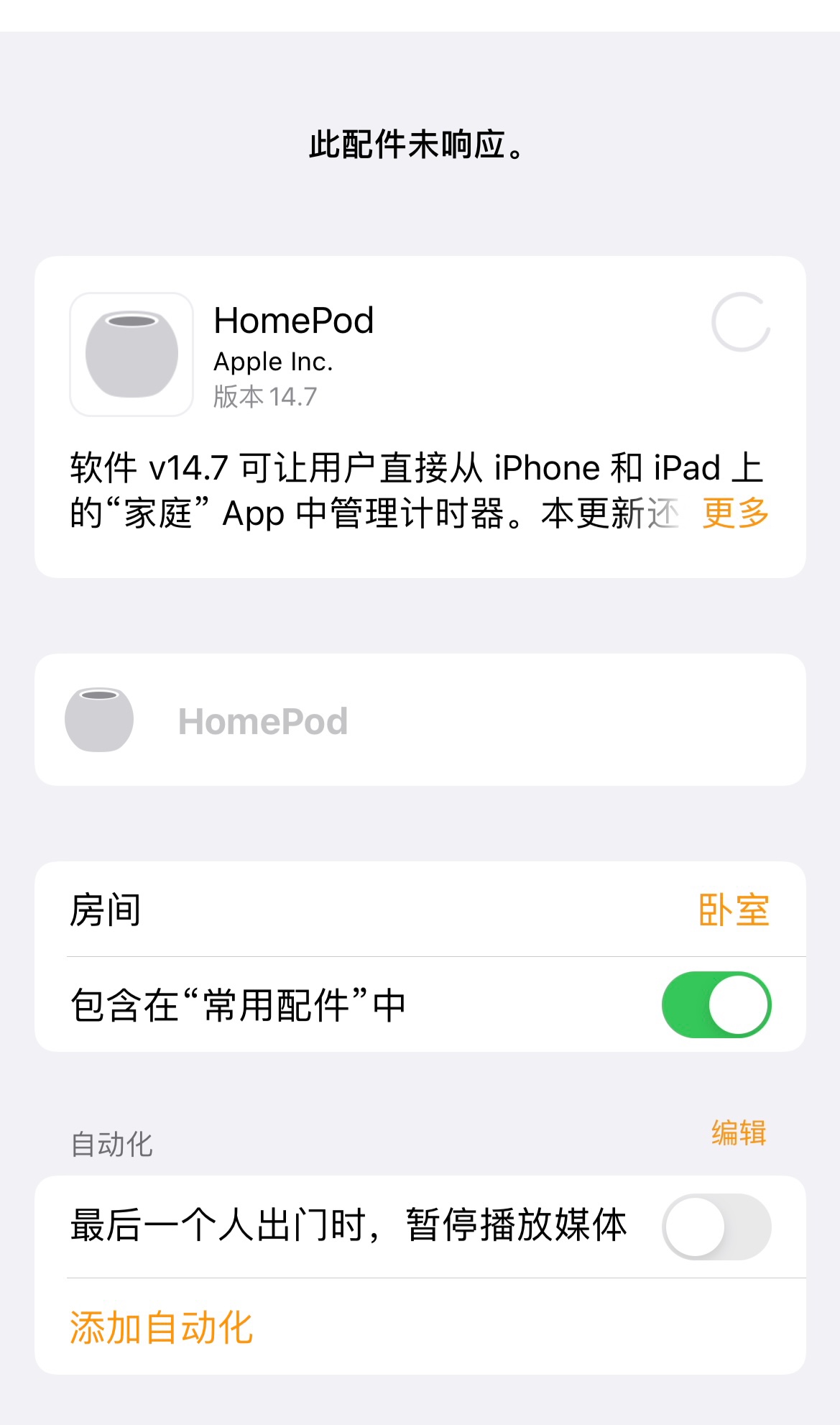840x1425 pixels.
Task: Change the room from 卧室
Action: coord(733,910)
